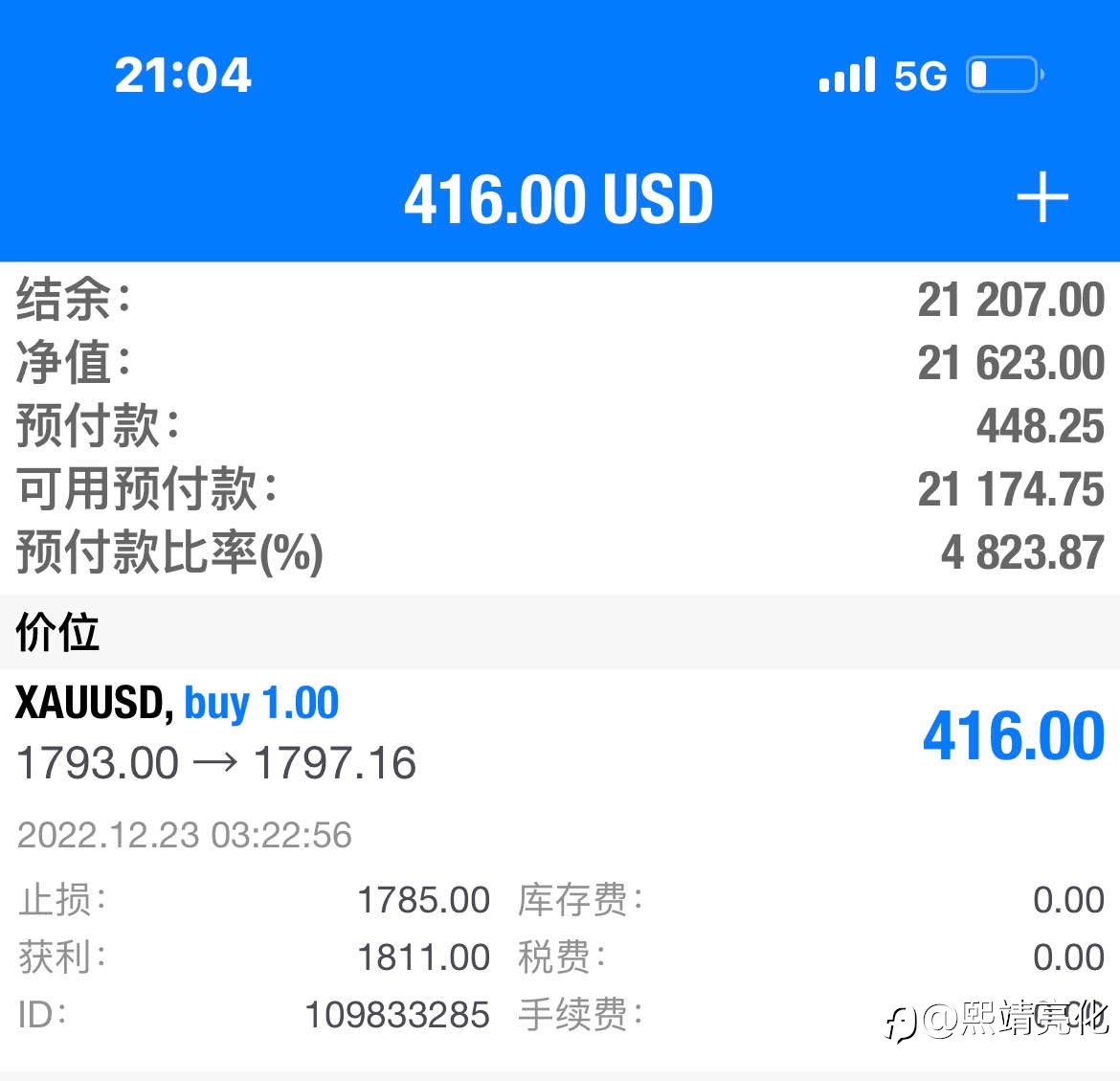1120x1081 pixels.
Task: Tap the plus icon to add order
Action: click(x=1042, y=197)
